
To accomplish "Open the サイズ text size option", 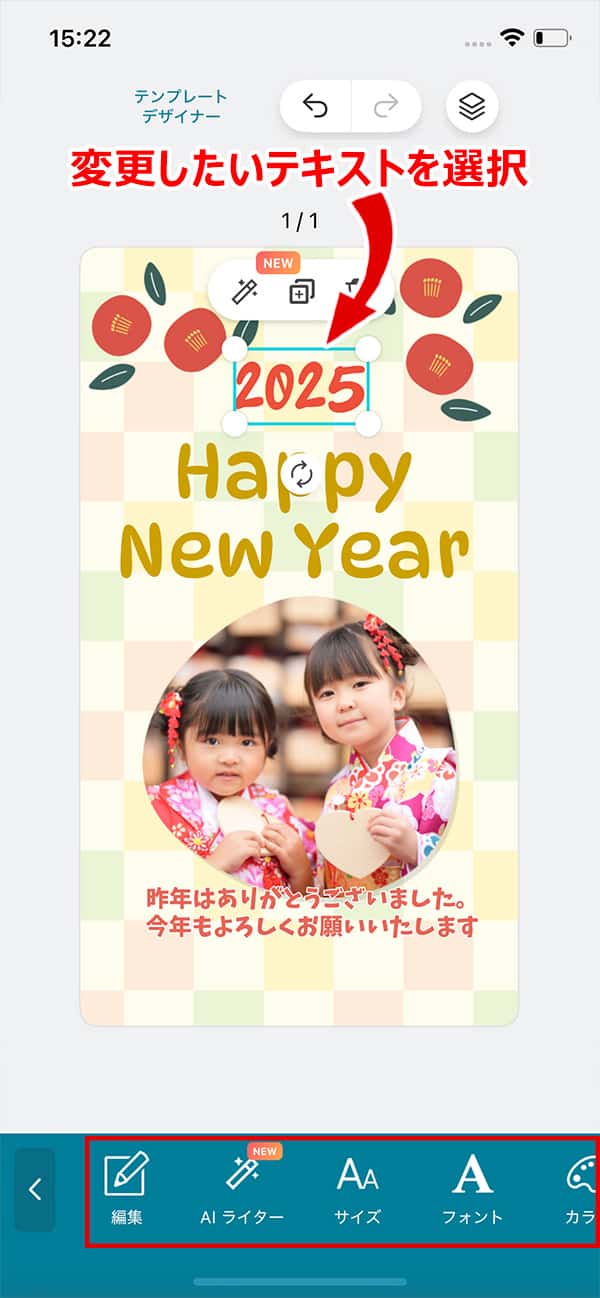I will tap(357, 1188).
